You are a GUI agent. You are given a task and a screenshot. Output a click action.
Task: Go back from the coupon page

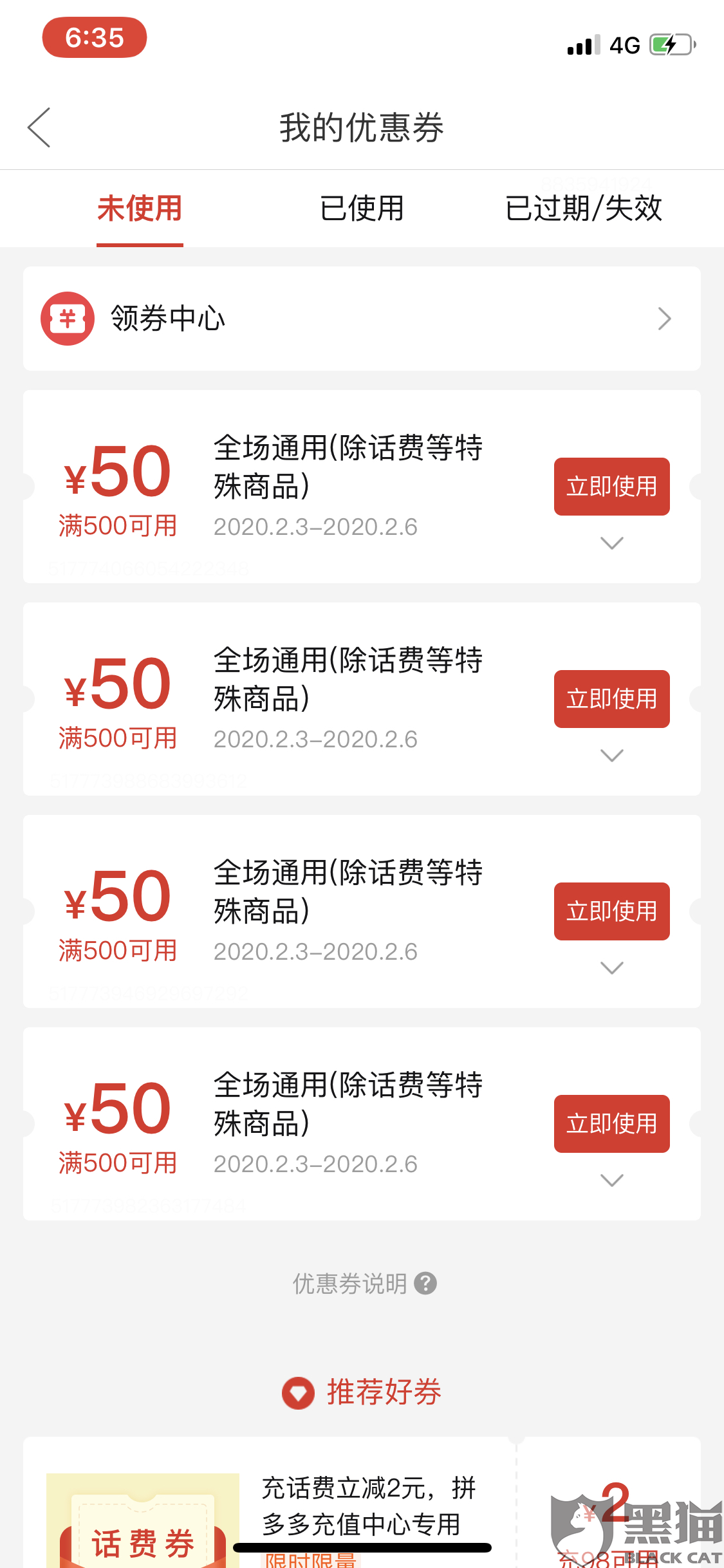[39, 127]
